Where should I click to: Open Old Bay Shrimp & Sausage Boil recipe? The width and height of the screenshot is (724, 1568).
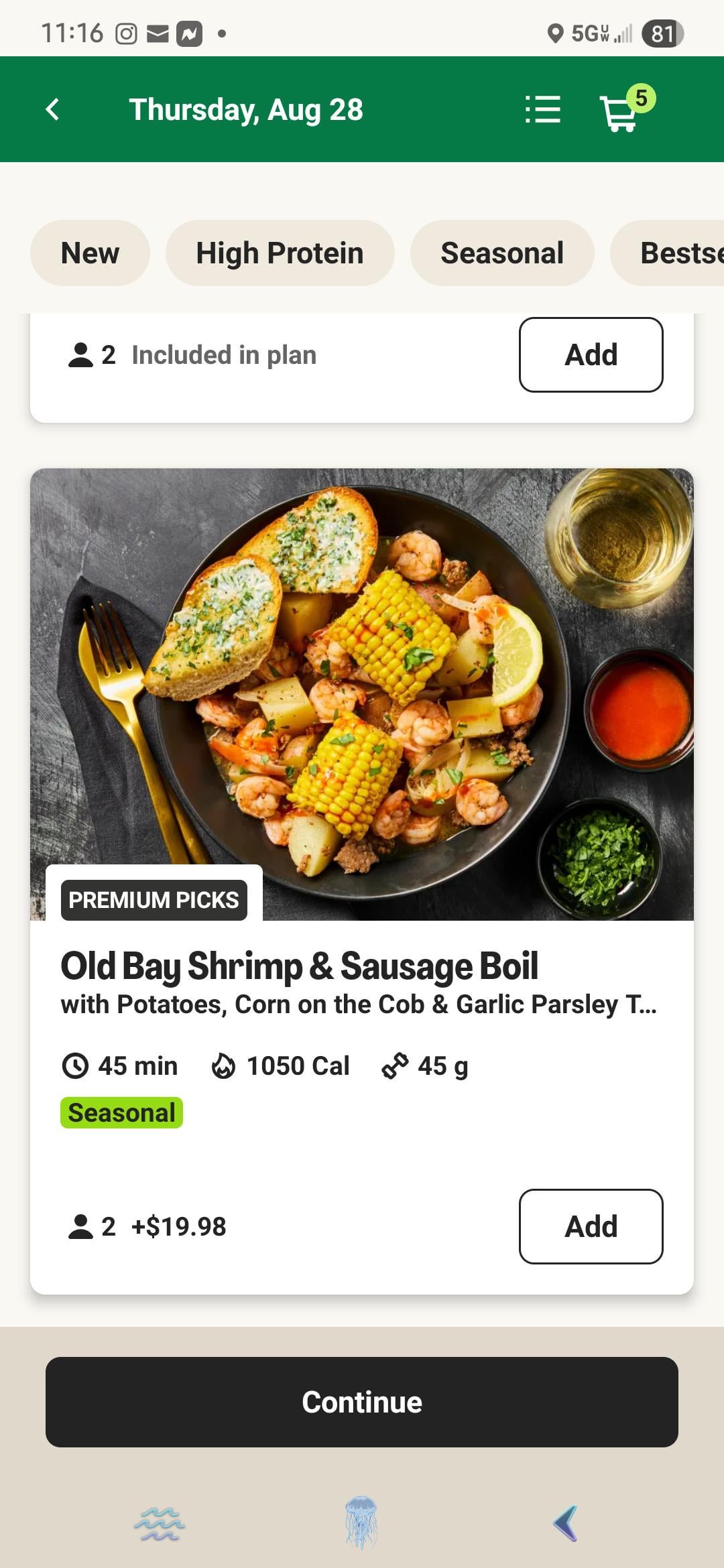(299, 966)
